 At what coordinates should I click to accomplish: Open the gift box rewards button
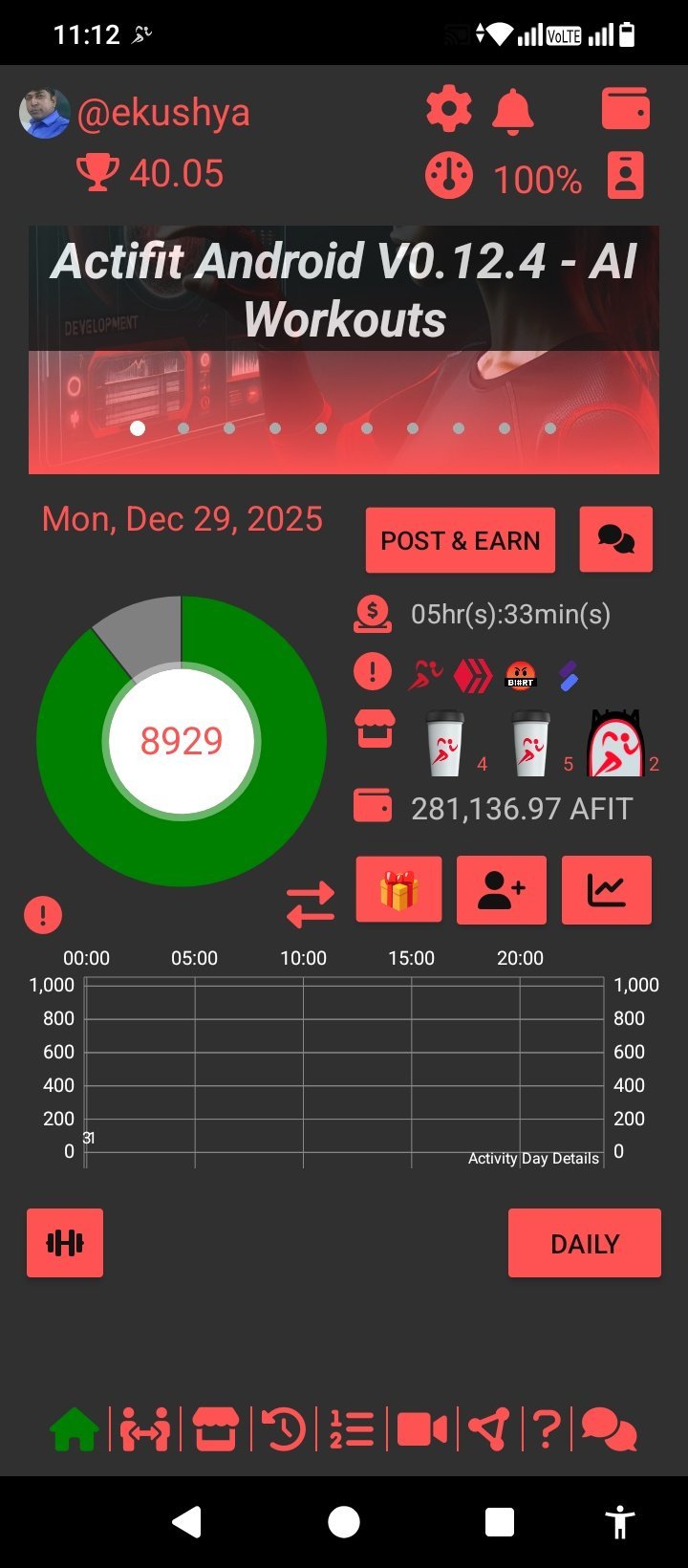[x=398, y=889]
